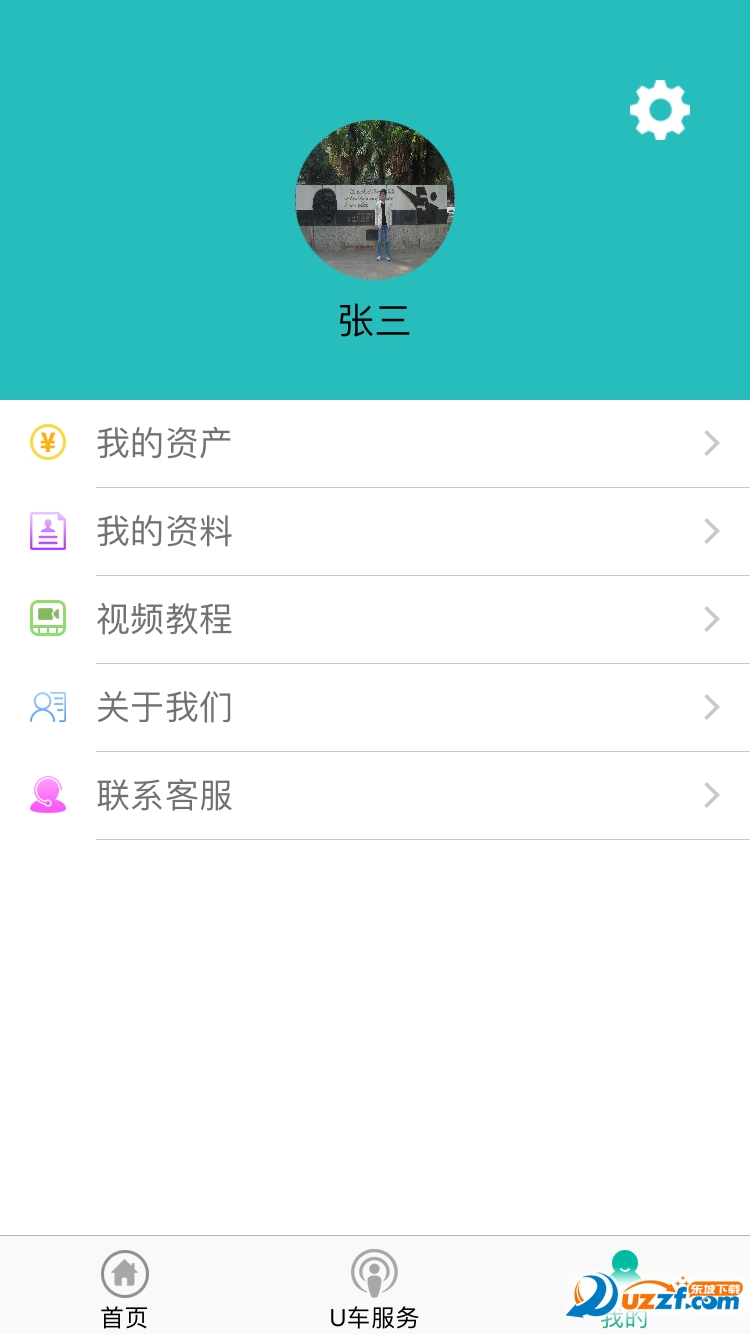Select the home icon above 首页
This screenshot has width=750, height=1334.
click(x=125, y=1272)
